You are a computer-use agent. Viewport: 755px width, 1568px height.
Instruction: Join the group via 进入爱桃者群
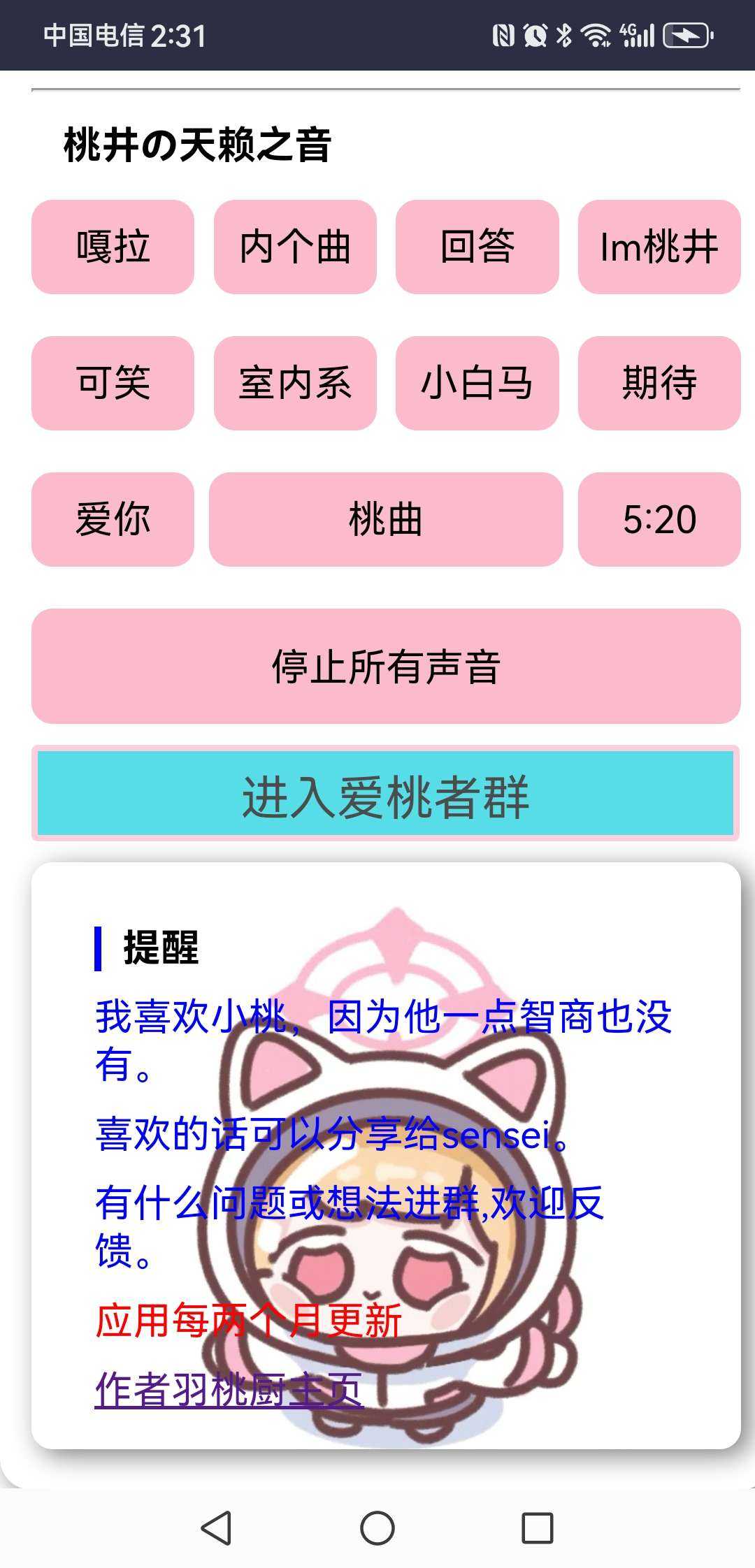[386, 794]
